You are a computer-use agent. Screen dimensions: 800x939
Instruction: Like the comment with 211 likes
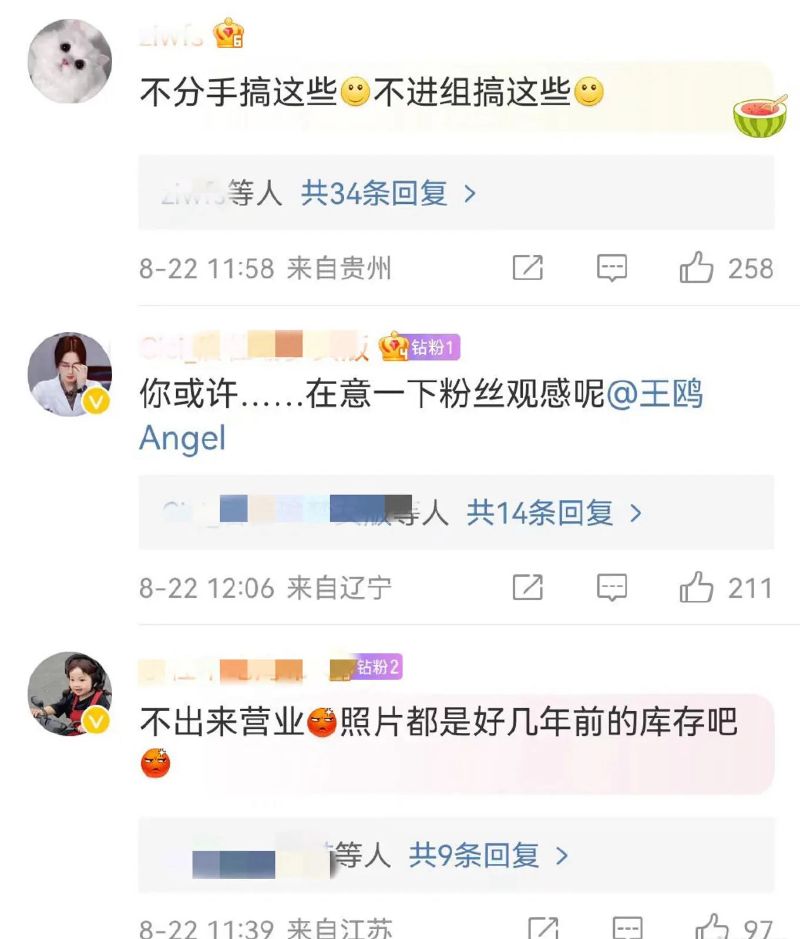click(x=697, y=588)
